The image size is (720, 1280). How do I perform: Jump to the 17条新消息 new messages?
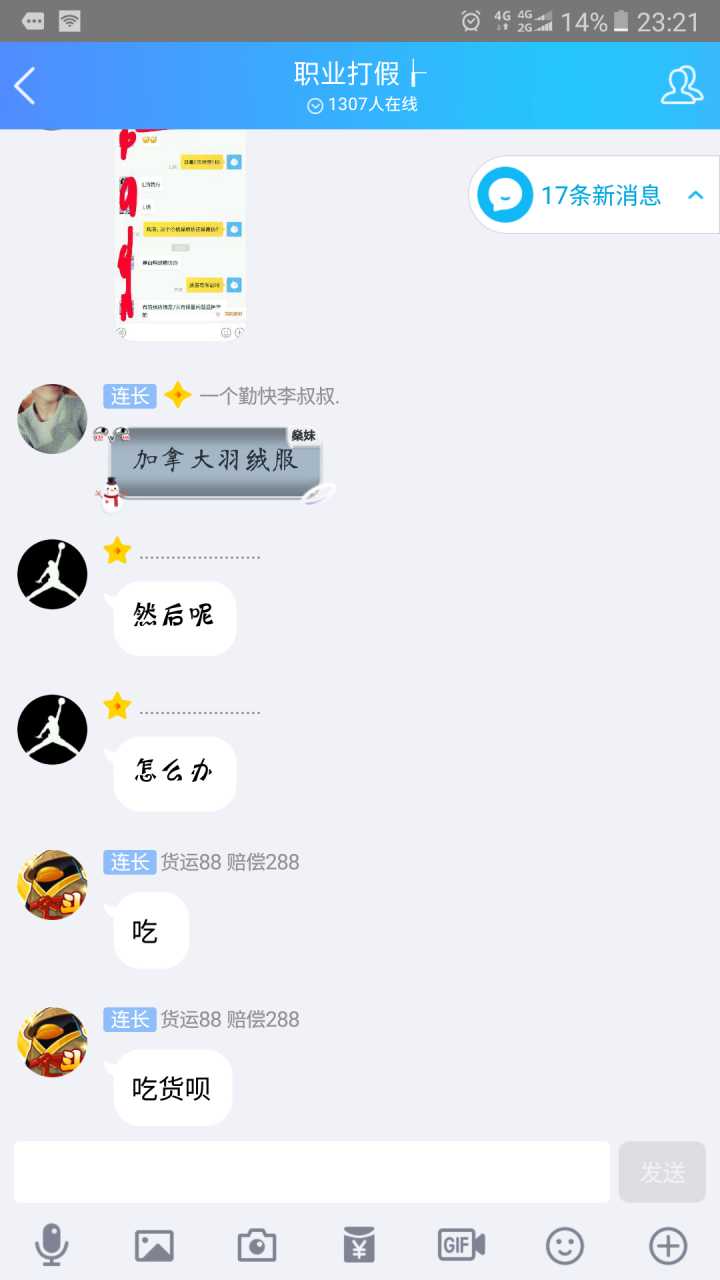point(600,195)
